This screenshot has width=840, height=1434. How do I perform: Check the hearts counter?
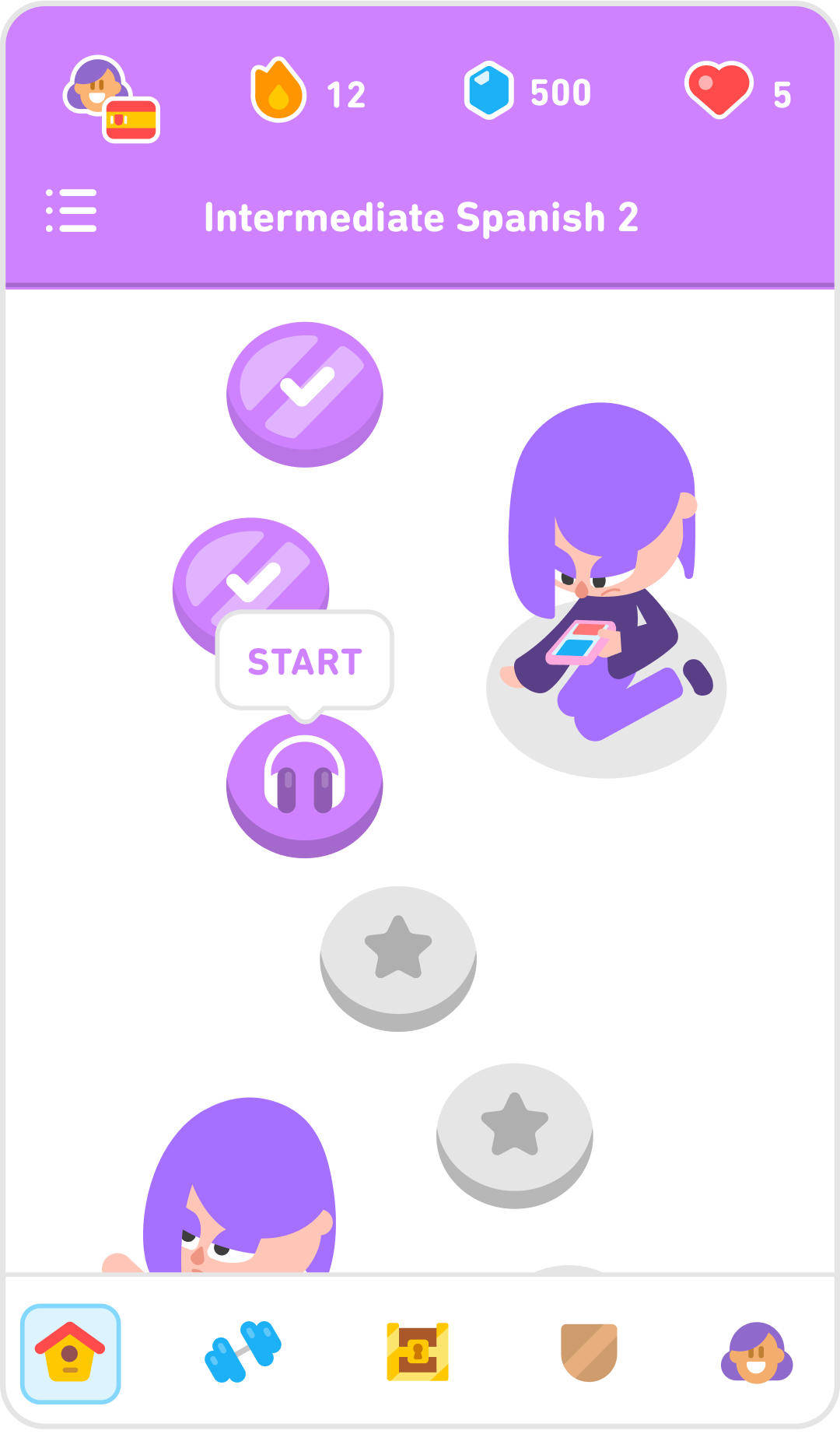[737, 93]
